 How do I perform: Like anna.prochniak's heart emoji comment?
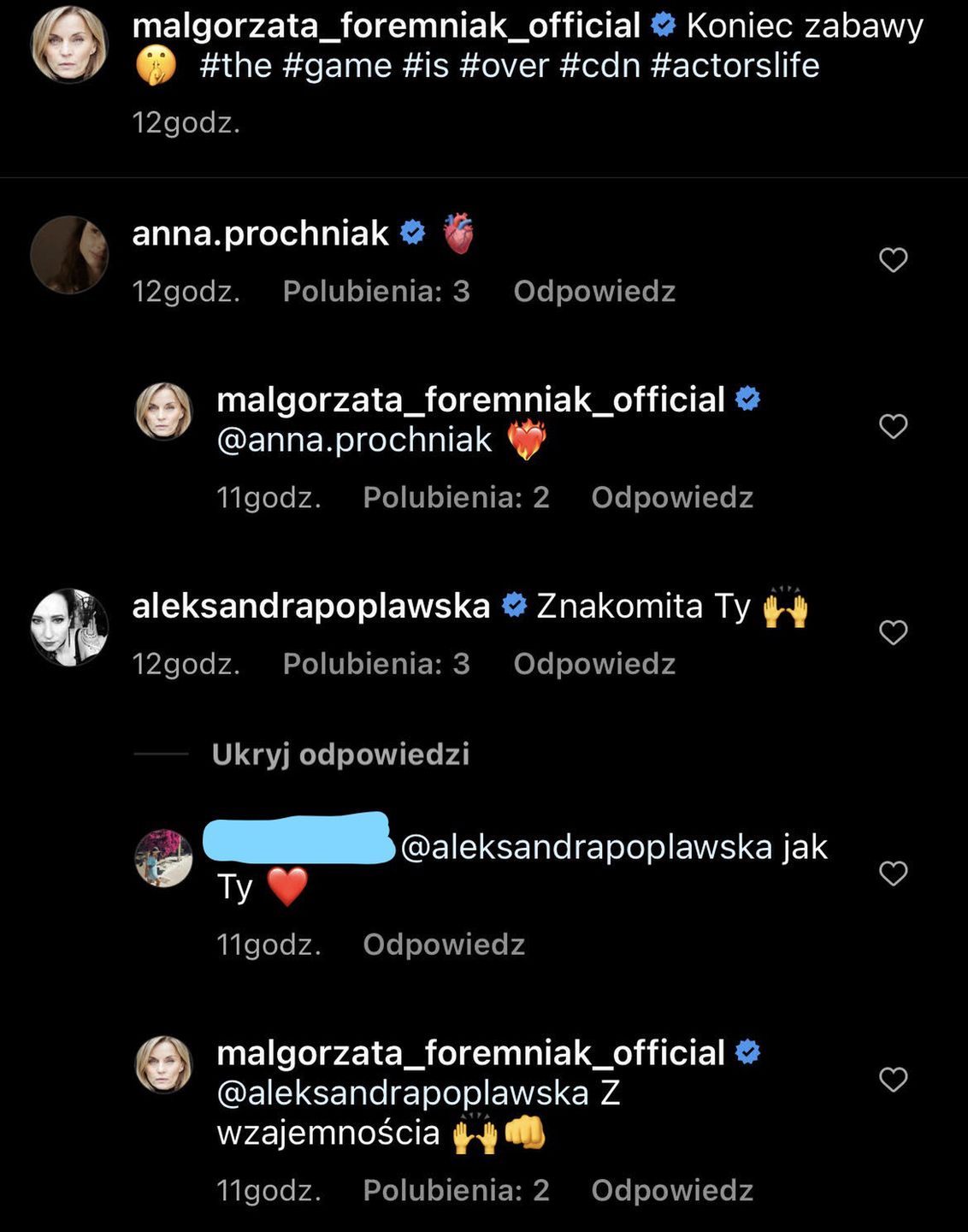(x=893, y=260)
